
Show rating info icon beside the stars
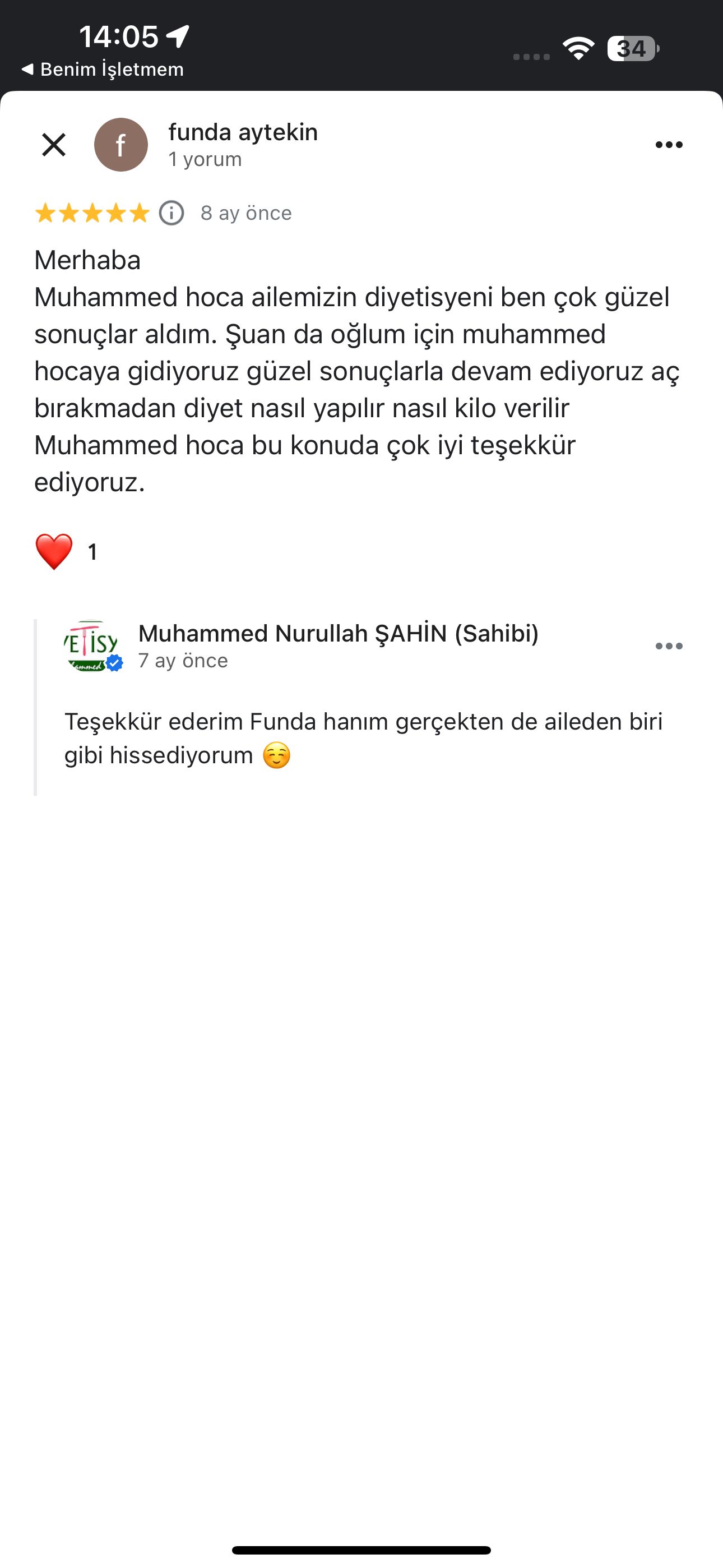click(172, 213)
